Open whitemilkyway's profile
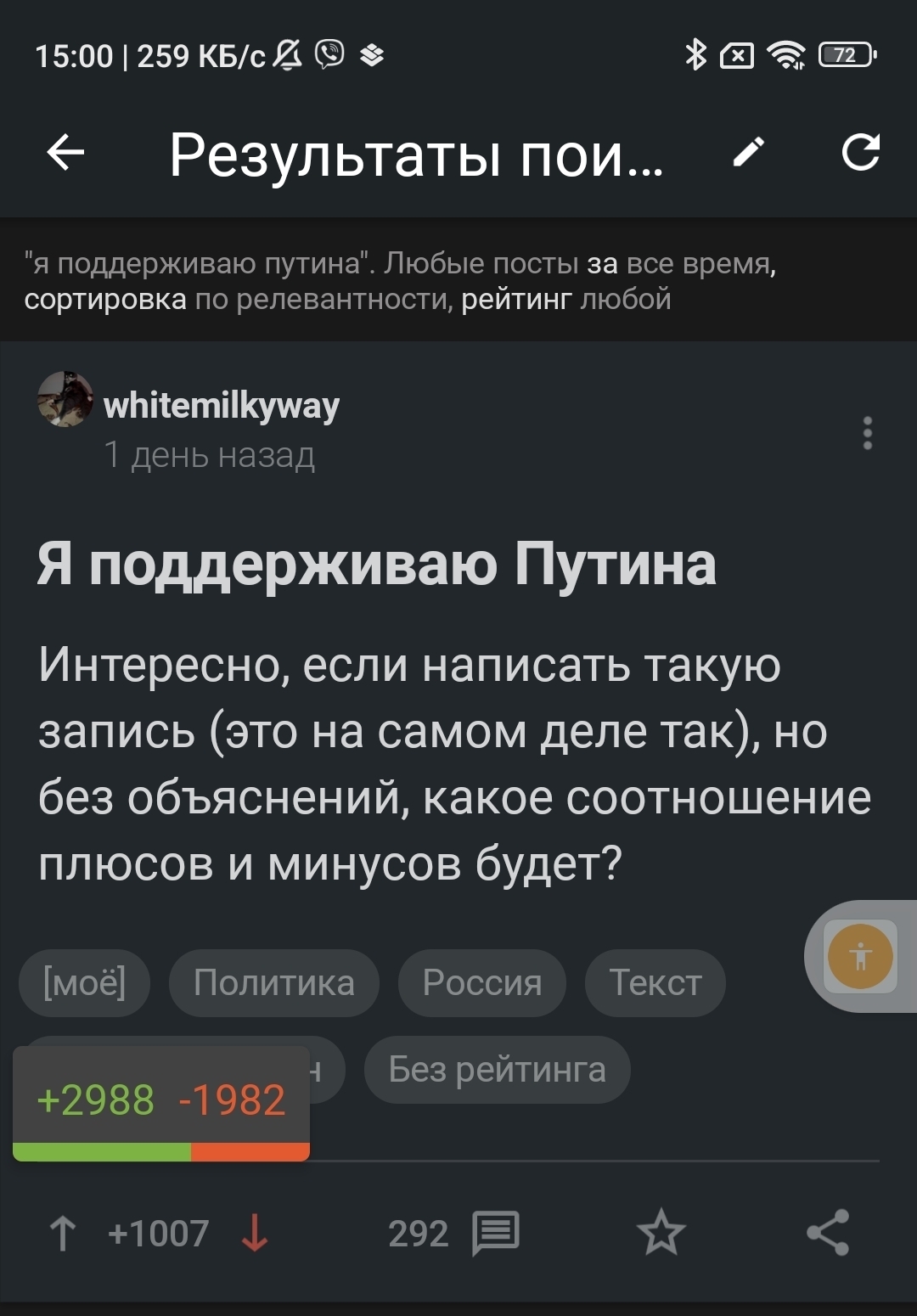The height and width of the screenshot is (1316, 917). click(x=221, y=406)
